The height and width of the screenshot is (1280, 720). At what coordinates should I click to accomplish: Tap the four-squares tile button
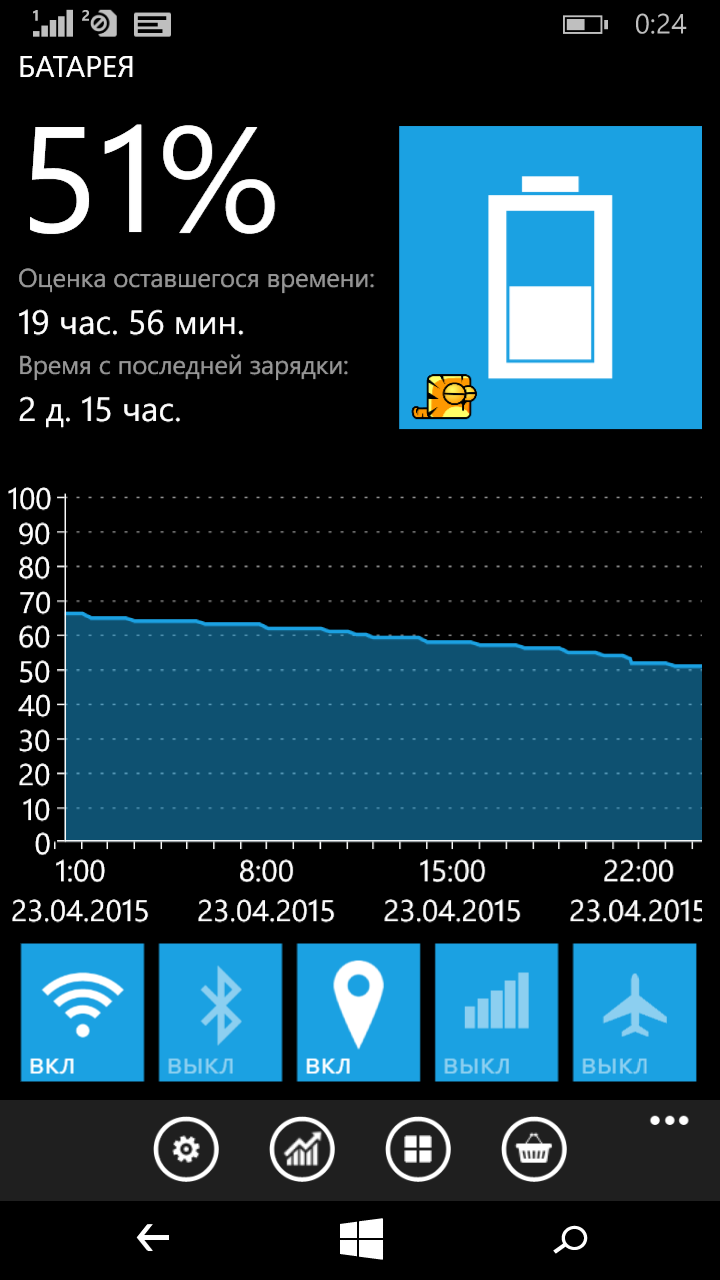[x=418, y=1150]
